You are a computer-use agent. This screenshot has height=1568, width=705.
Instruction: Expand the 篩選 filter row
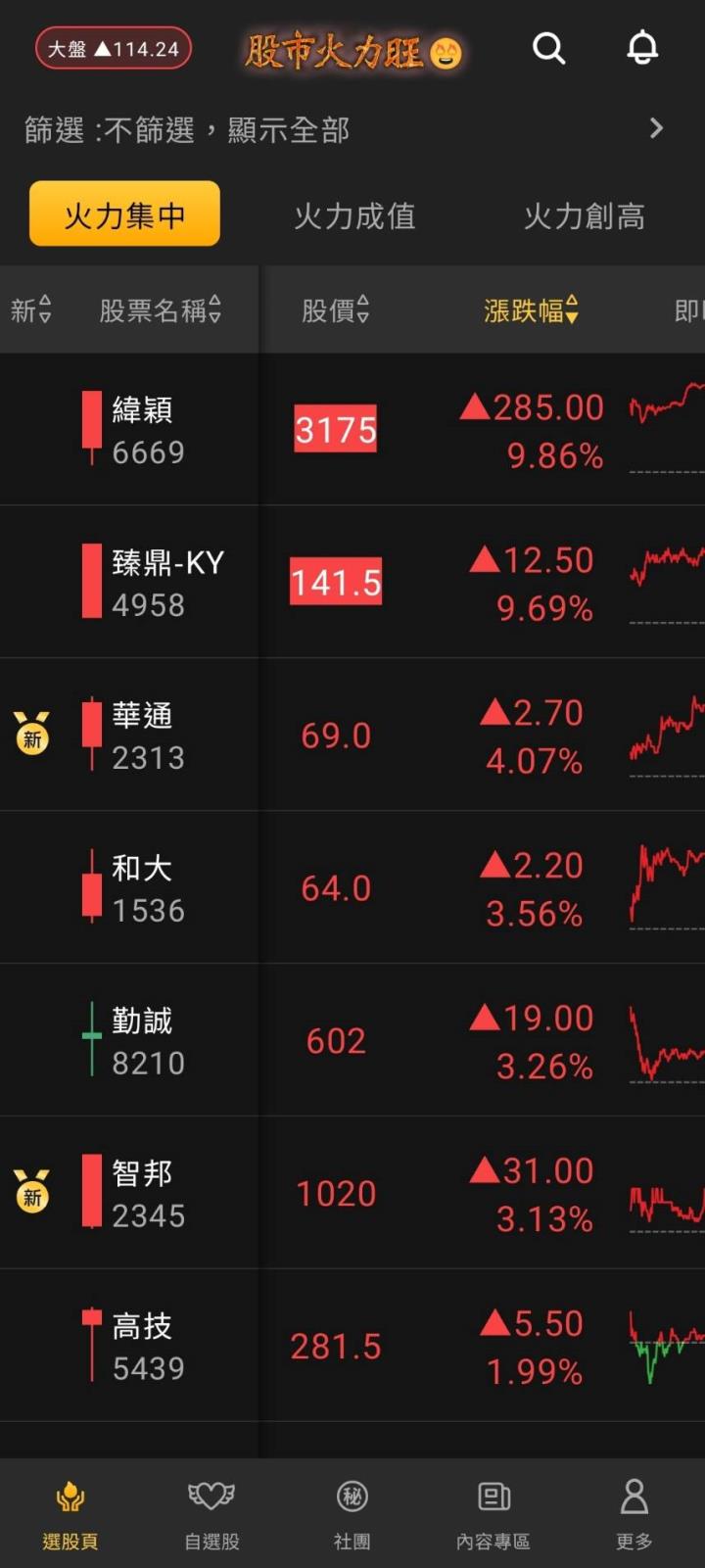click(352, 129)
